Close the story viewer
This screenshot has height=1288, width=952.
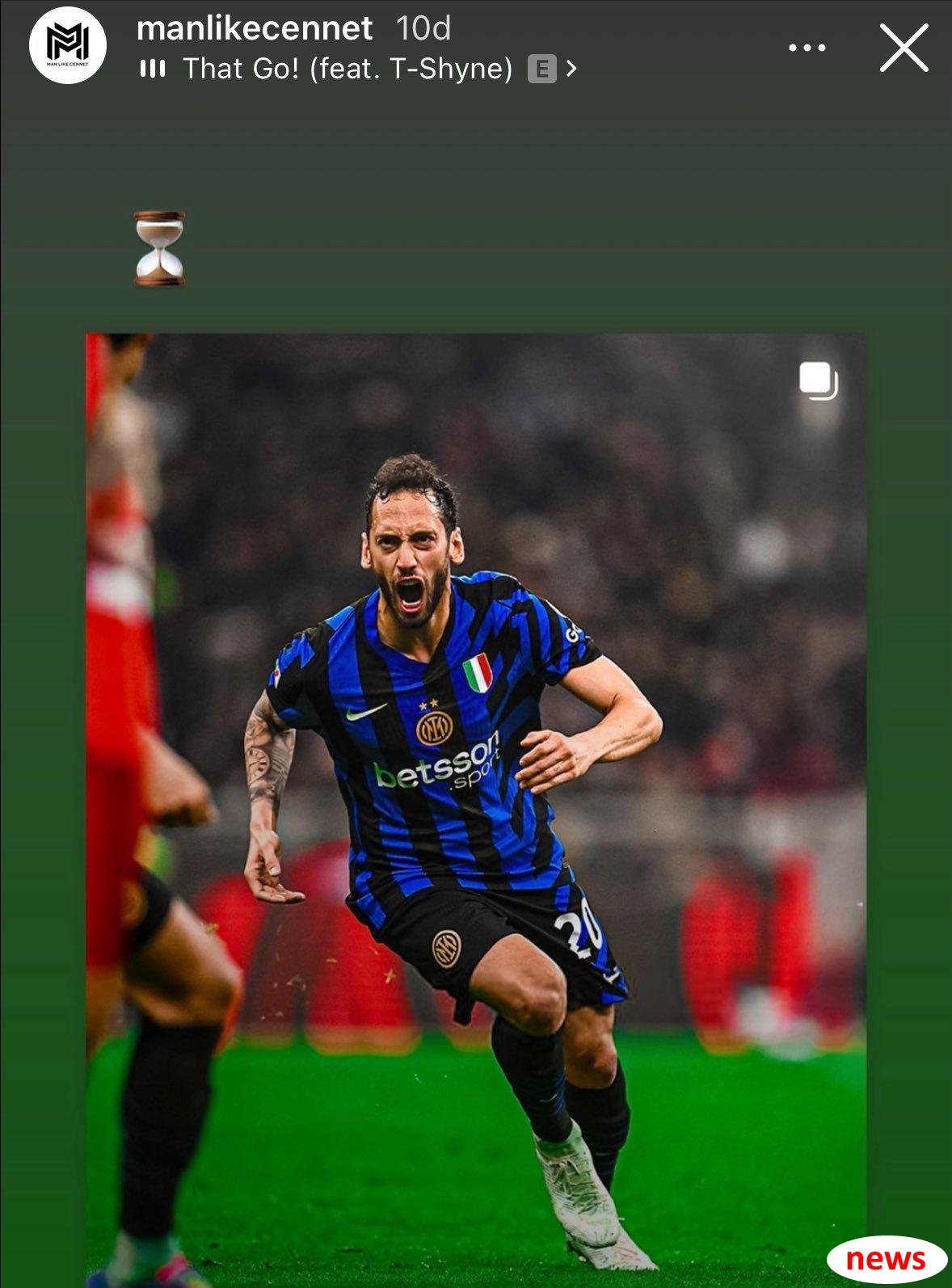904,48
